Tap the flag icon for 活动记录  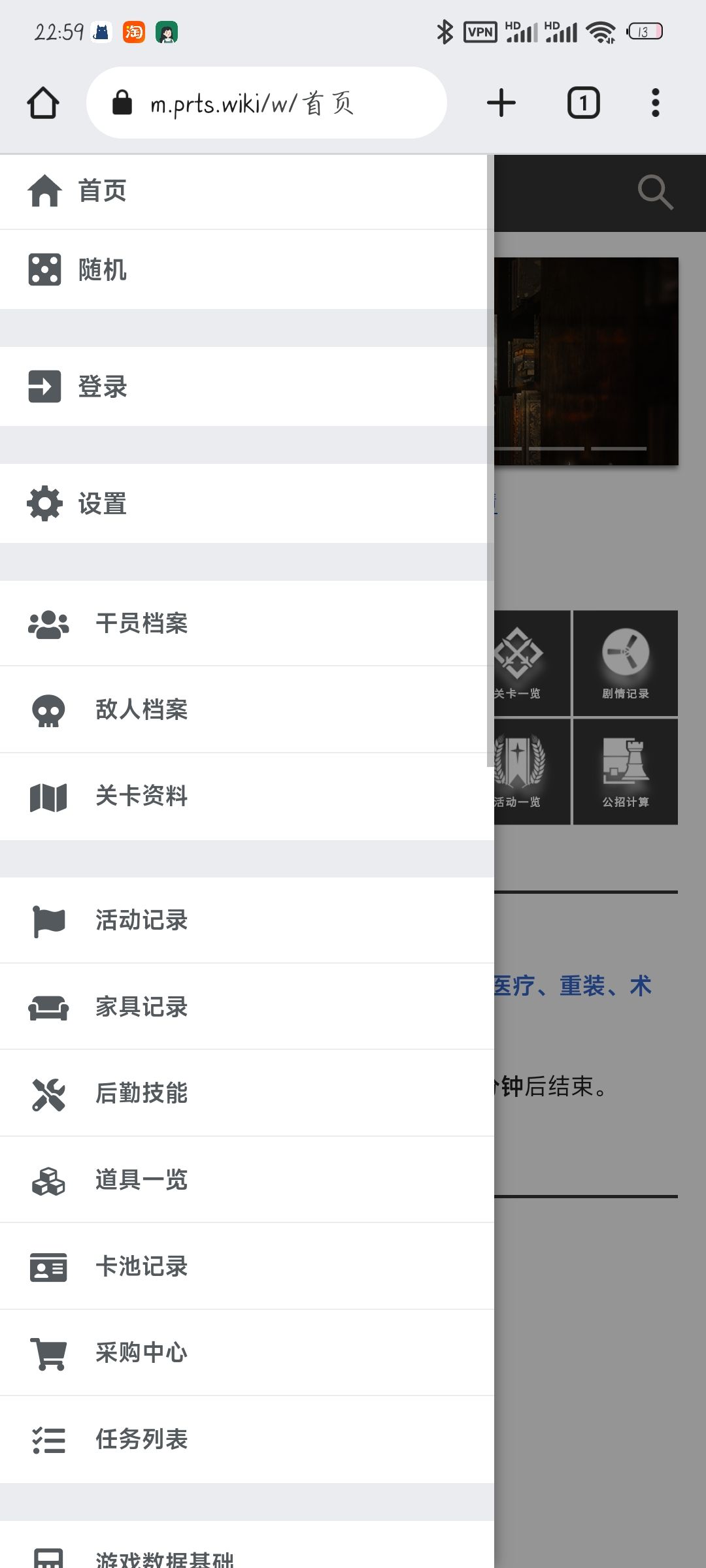[x=48, y=921]
